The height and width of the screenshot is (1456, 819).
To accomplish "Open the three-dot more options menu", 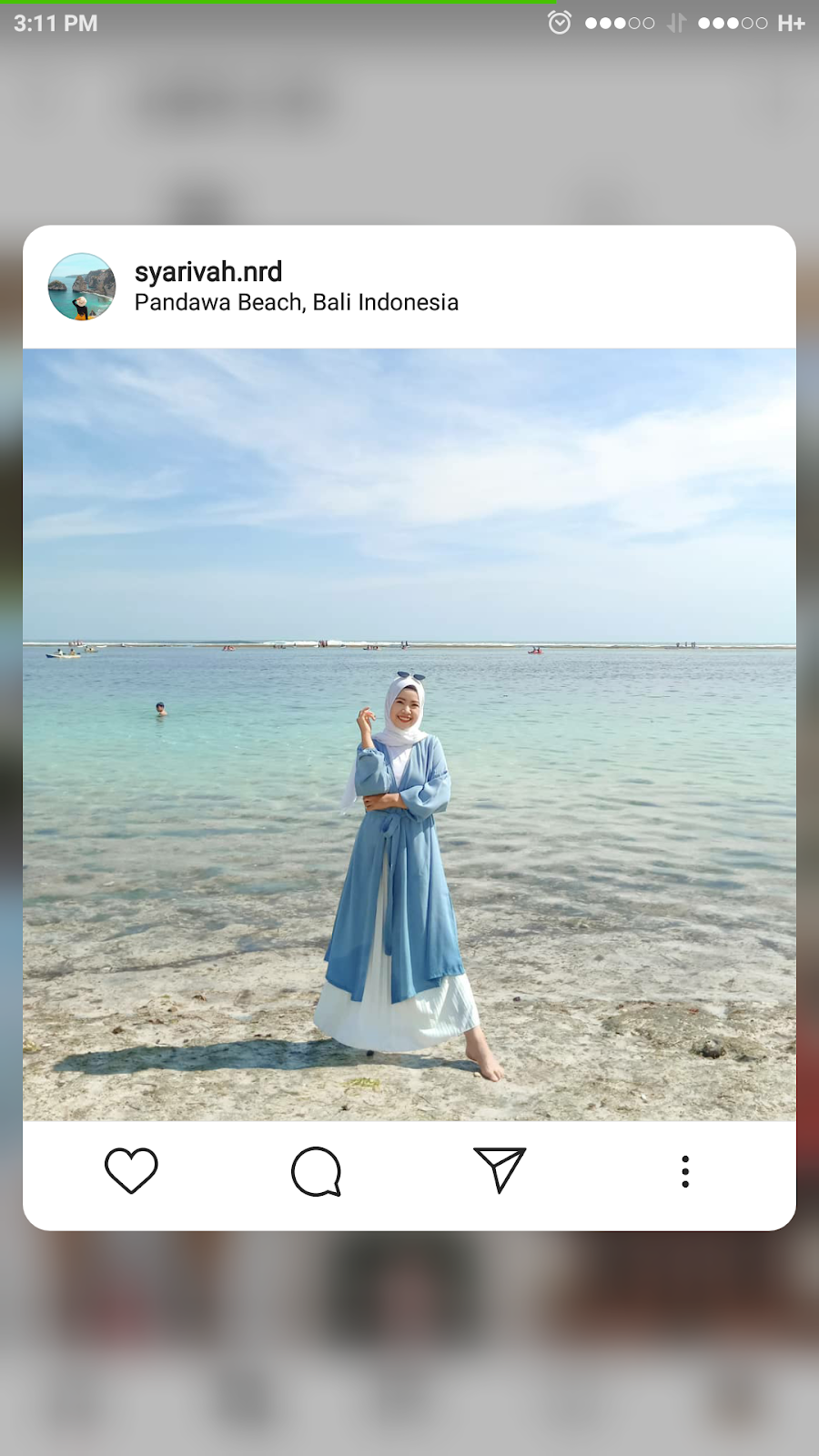I will tap(685, 1171).
